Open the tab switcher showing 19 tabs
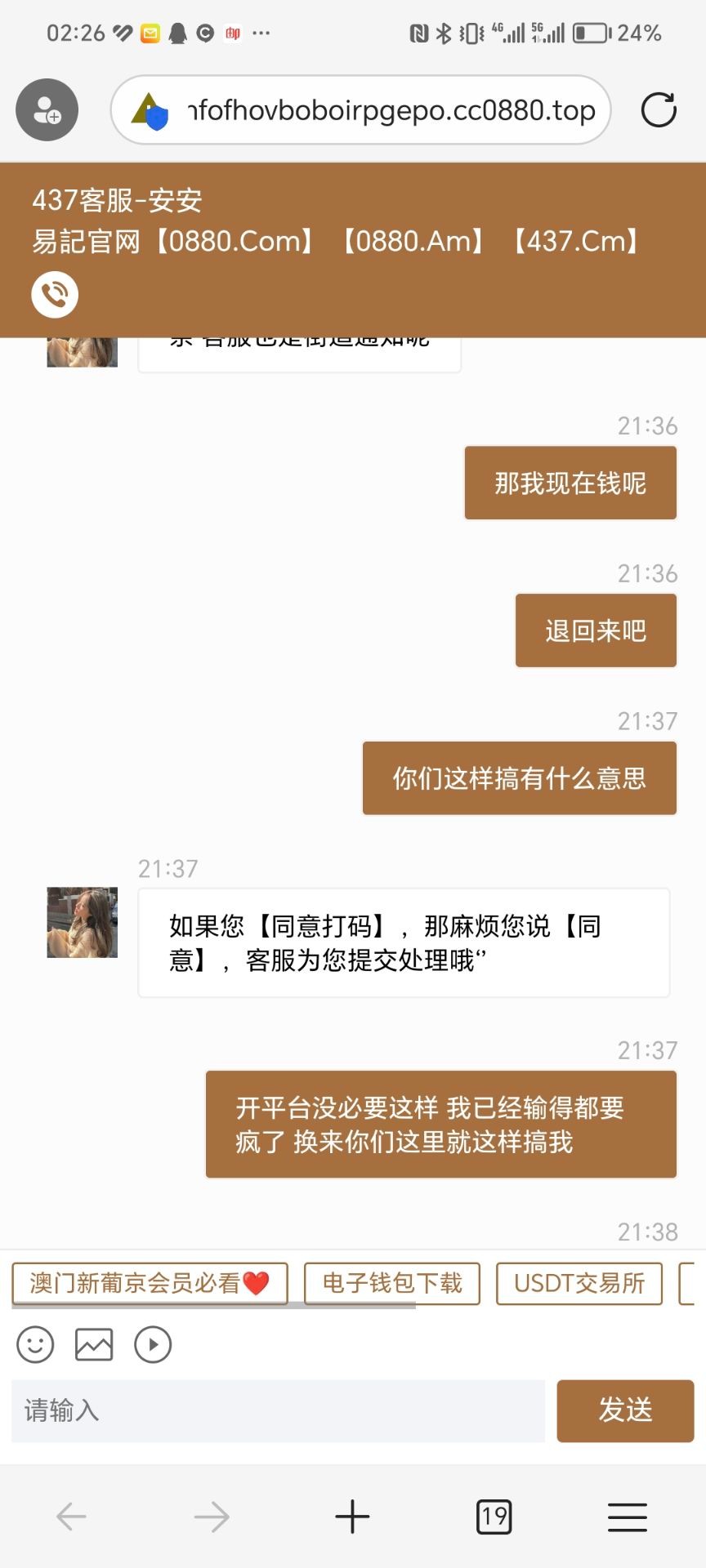Screen dimensions: 706x1568 click(494, 1517)
